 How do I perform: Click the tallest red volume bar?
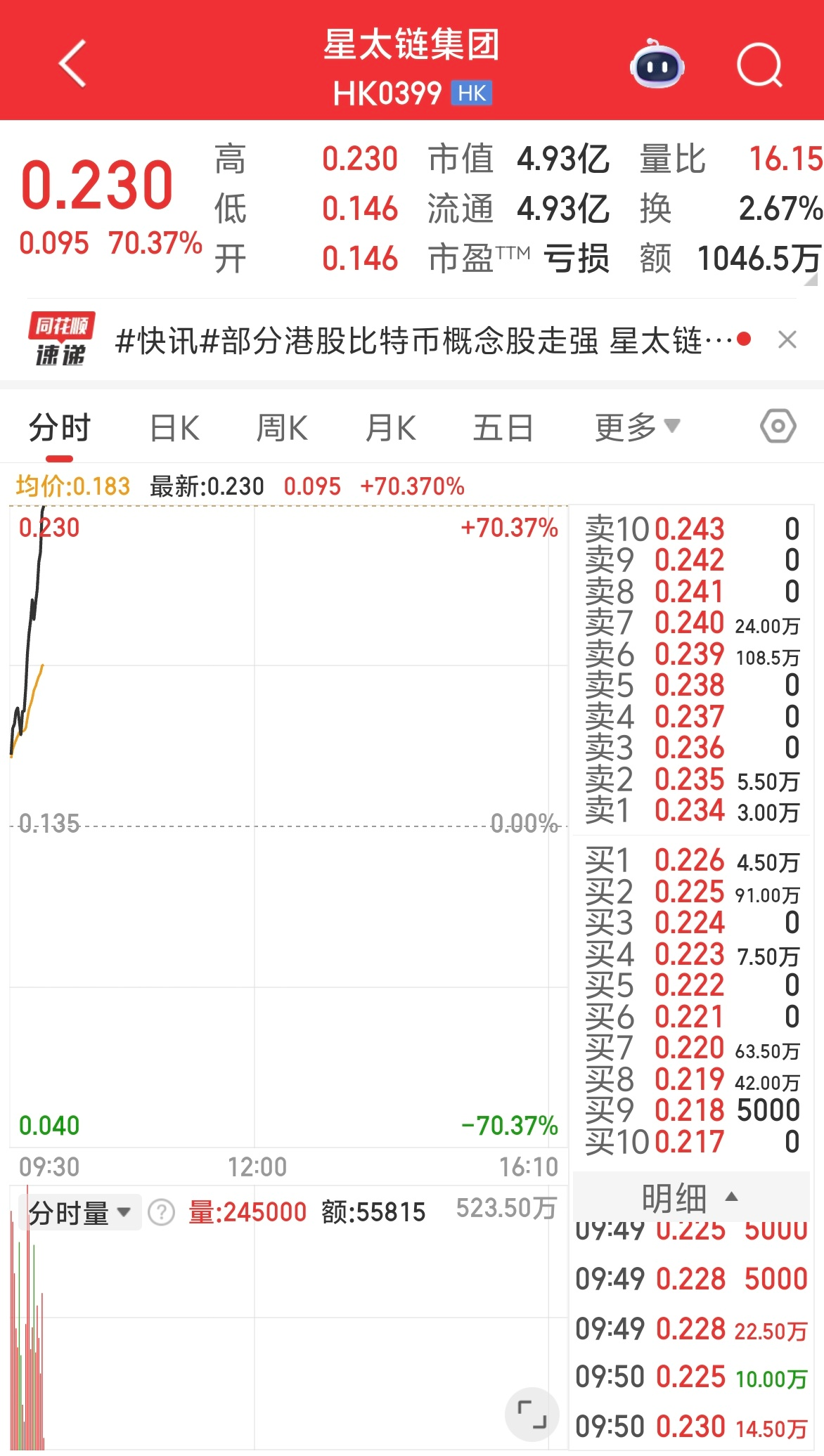[28, 1300]
